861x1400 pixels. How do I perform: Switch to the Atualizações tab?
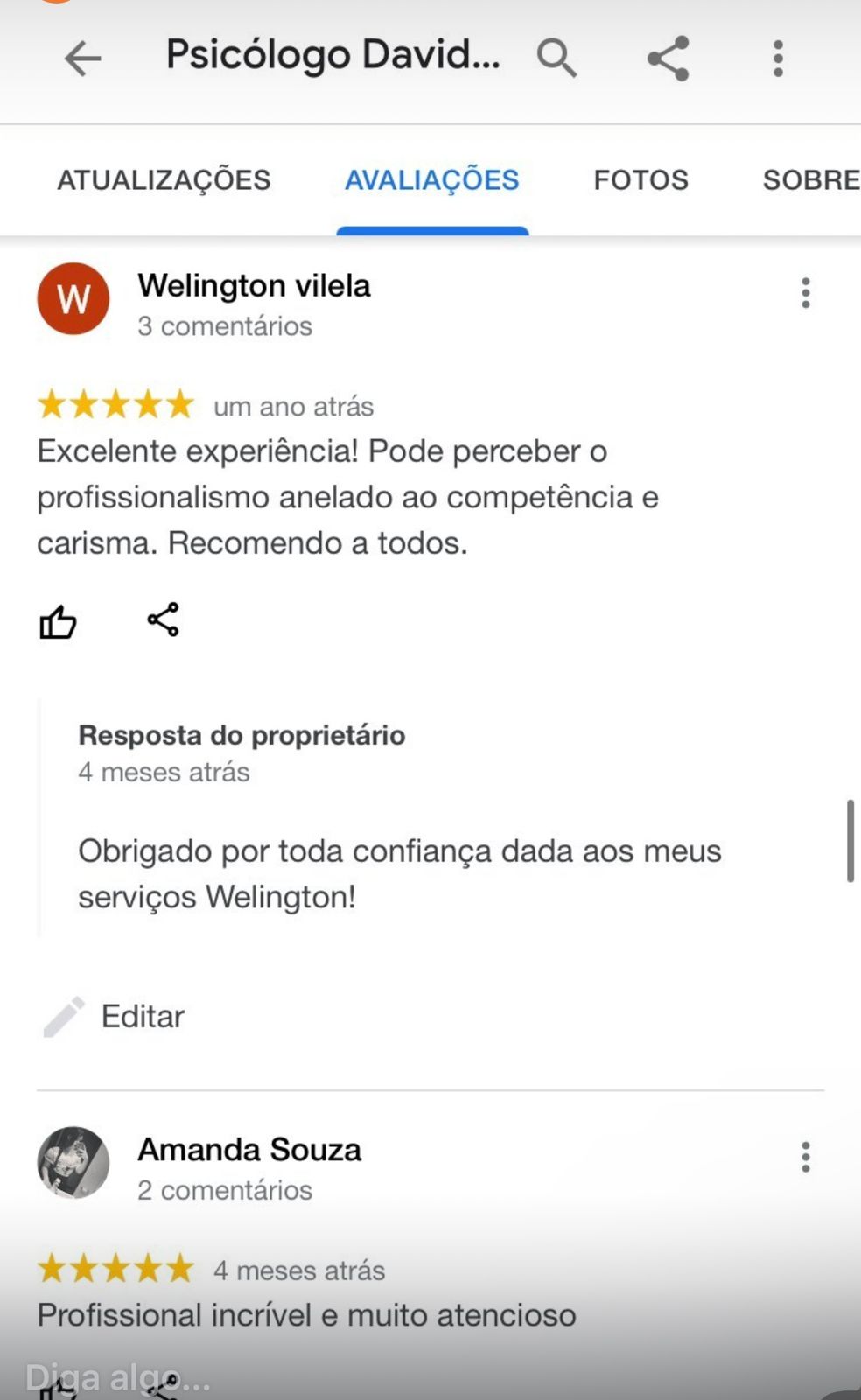164,180
